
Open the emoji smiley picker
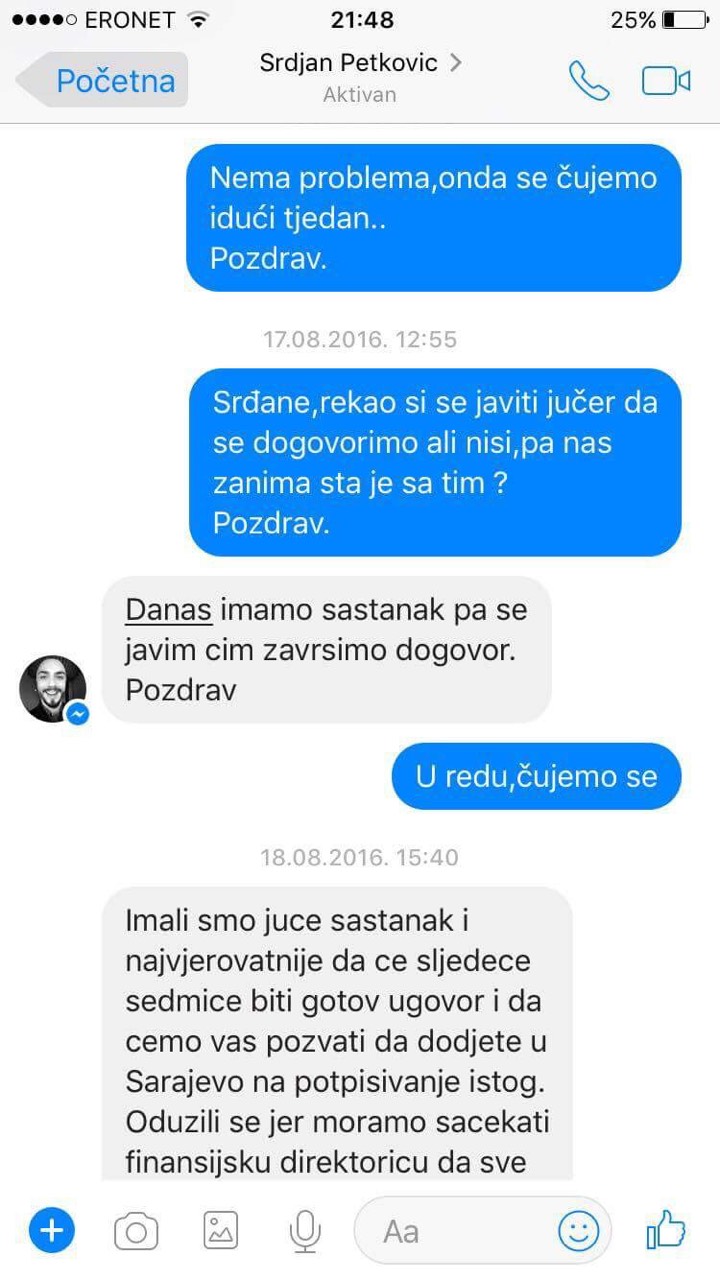coord(579,1231)
